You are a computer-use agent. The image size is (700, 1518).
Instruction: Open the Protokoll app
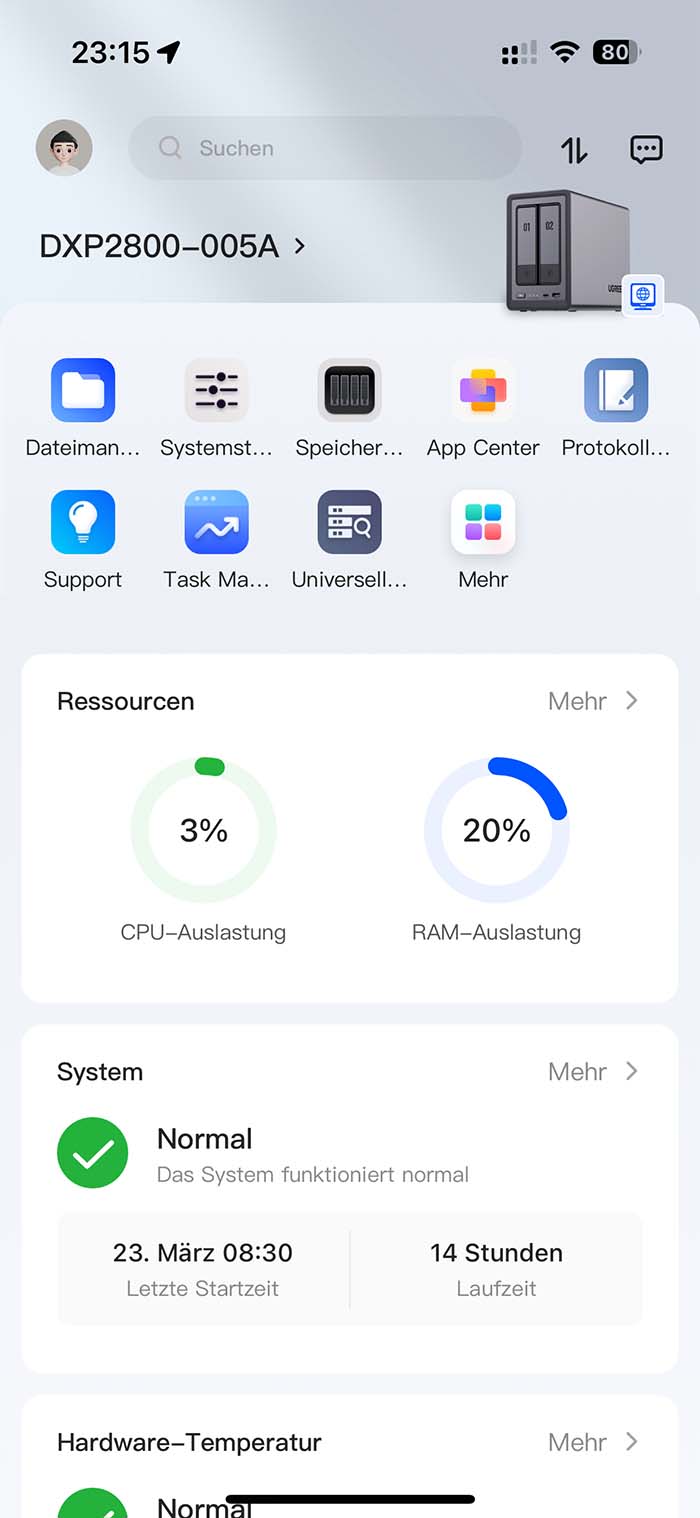(x=616, y=391)
